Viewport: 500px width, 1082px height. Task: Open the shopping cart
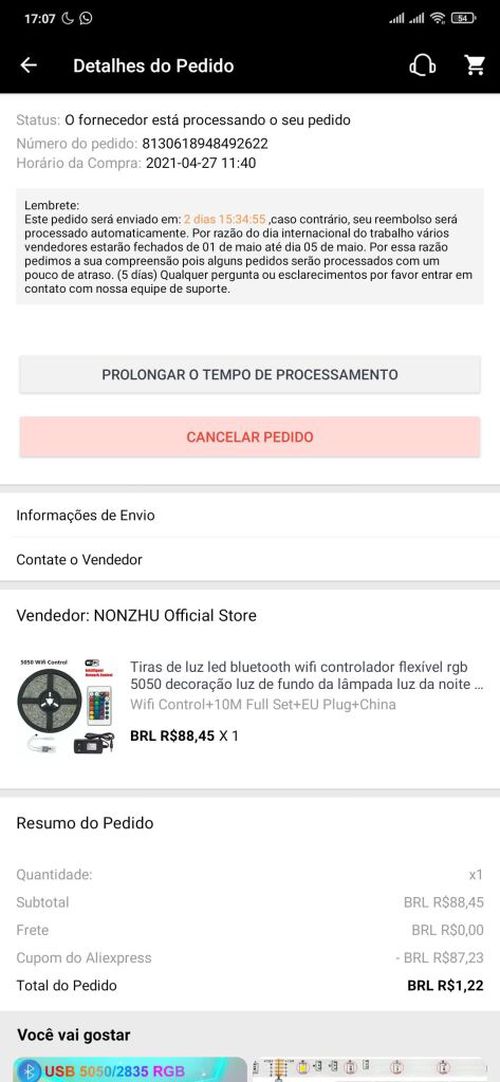point(474,66)
